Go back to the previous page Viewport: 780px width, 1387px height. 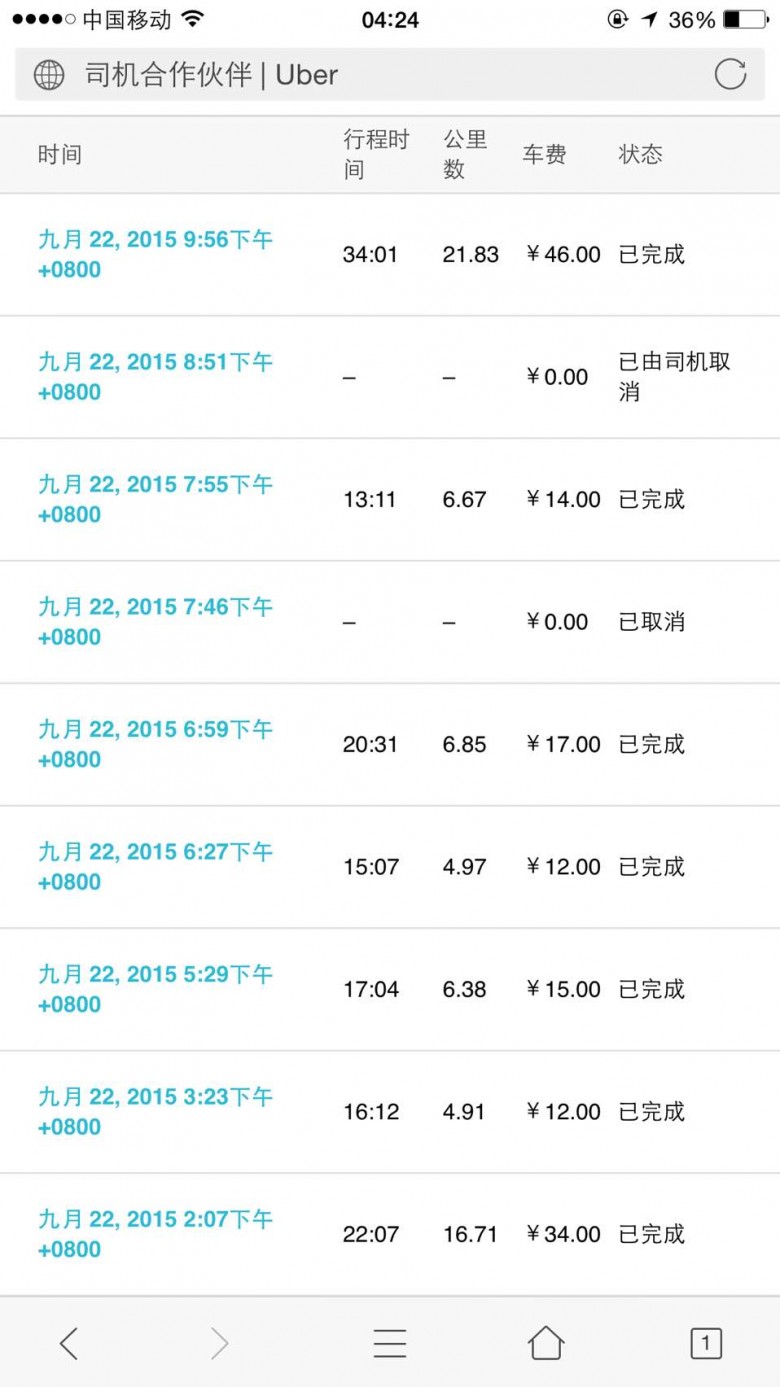68,1343
